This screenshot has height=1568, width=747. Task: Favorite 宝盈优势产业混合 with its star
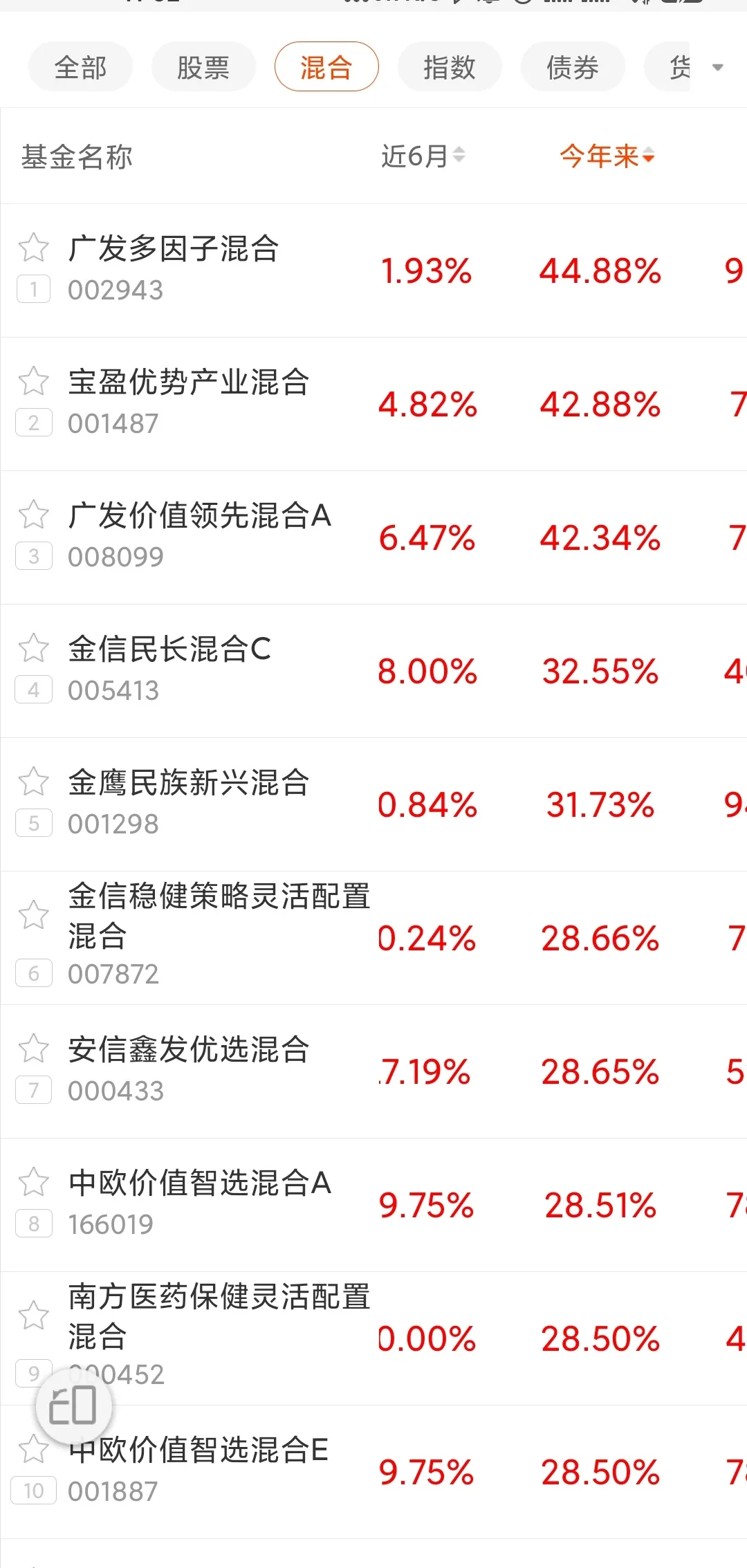pos(34,381)
